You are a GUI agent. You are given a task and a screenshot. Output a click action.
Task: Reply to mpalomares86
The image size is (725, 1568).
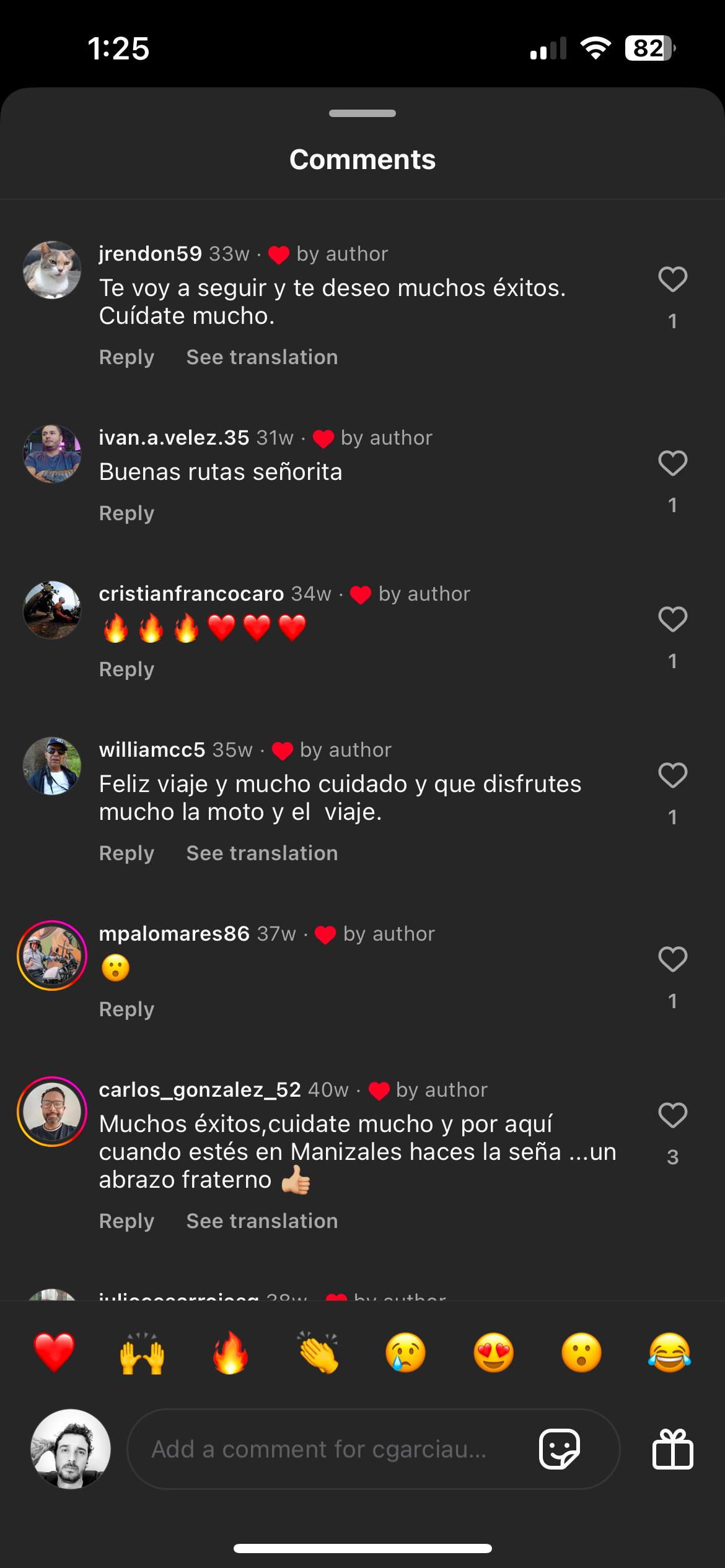[x=126, y=1009]
